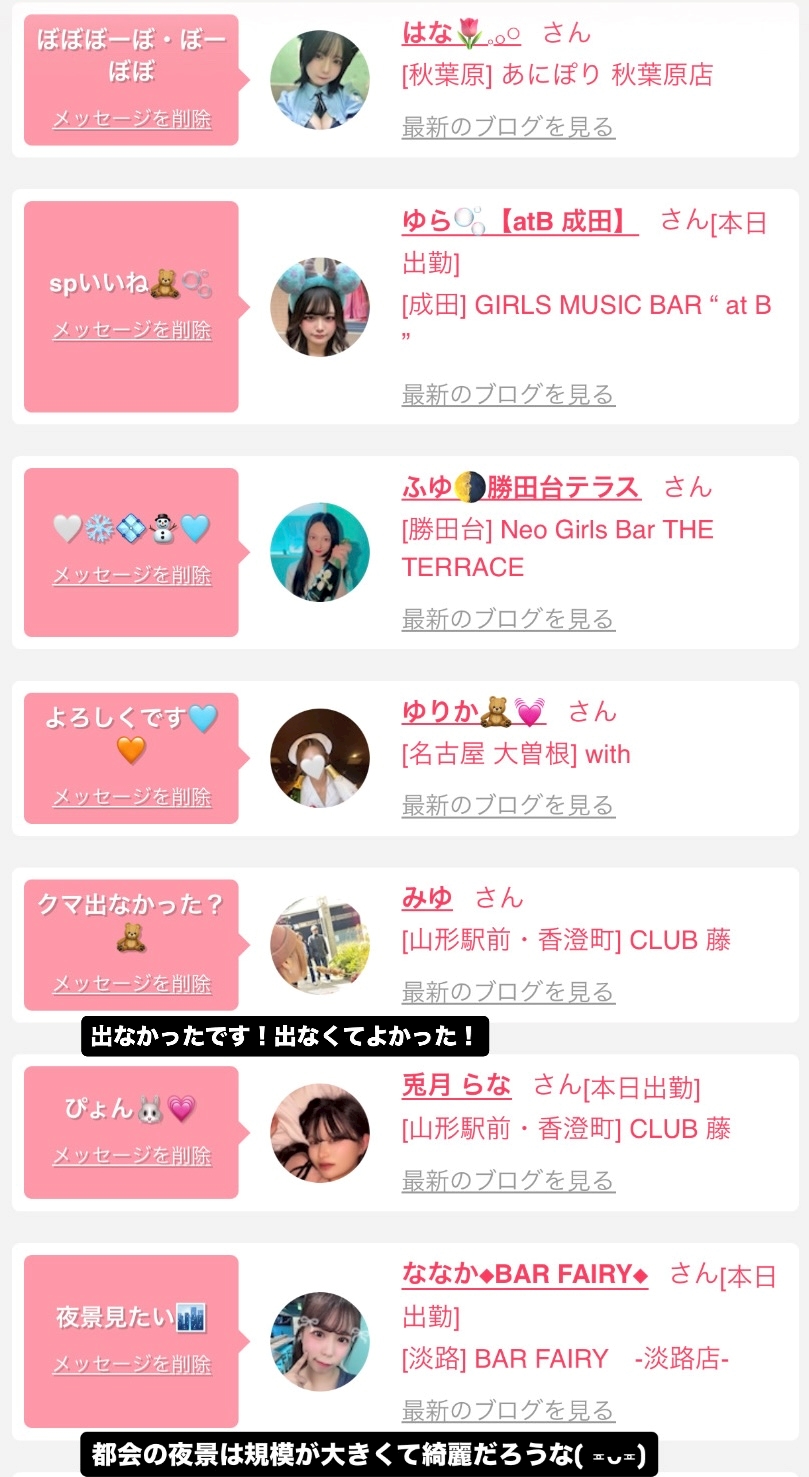This screenshot has height=1477, width=809.
Task: See latest blog for Neo Girls Bar THE TERRACE
Action: point(508,619)
